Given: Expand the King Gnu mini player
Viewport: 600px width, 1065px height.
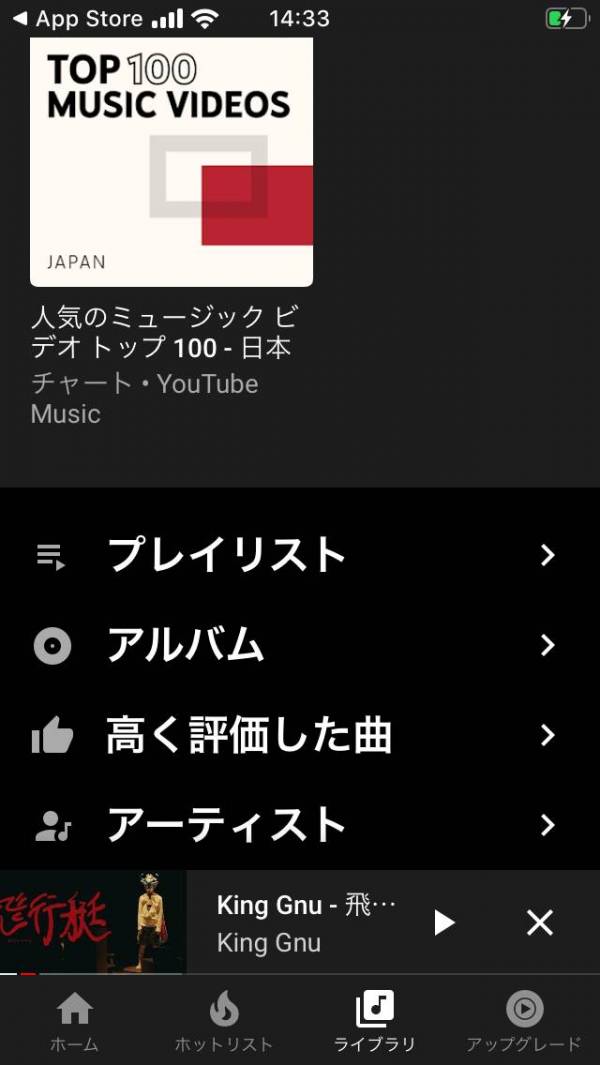Looking at the screenshot, I should [x=306, y=922].
